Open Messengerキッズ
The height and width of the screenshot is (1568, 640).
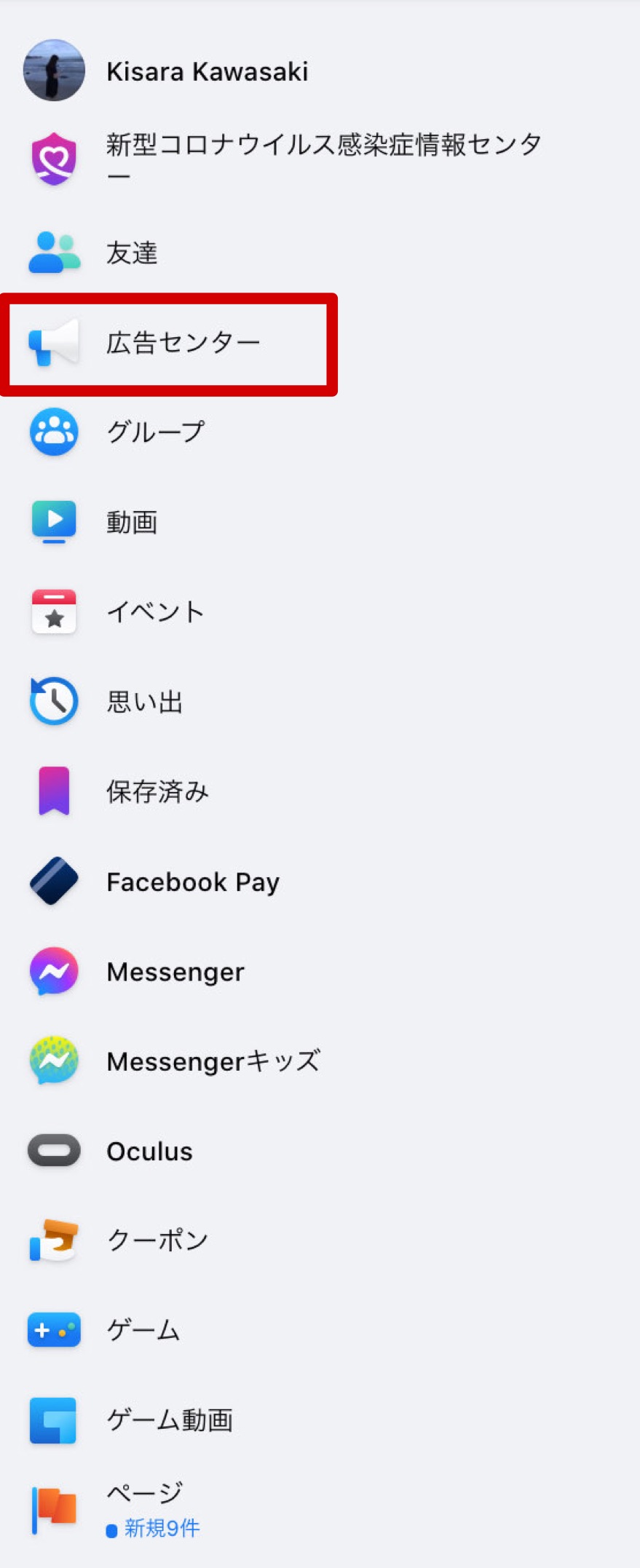pyautogui.click(x=213, y=1061)
